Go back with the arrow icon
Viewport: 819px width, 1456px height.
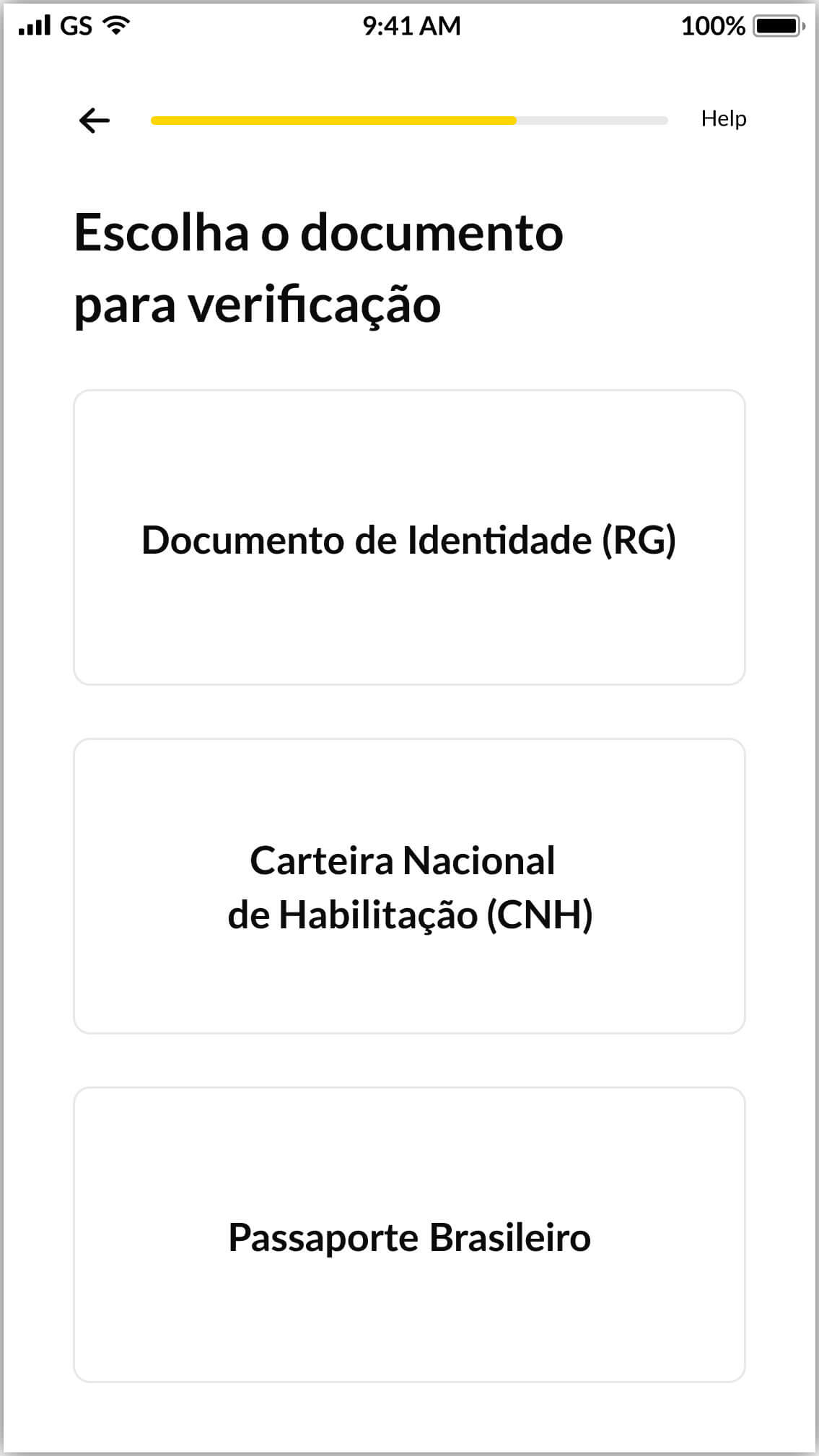[94, 120]
